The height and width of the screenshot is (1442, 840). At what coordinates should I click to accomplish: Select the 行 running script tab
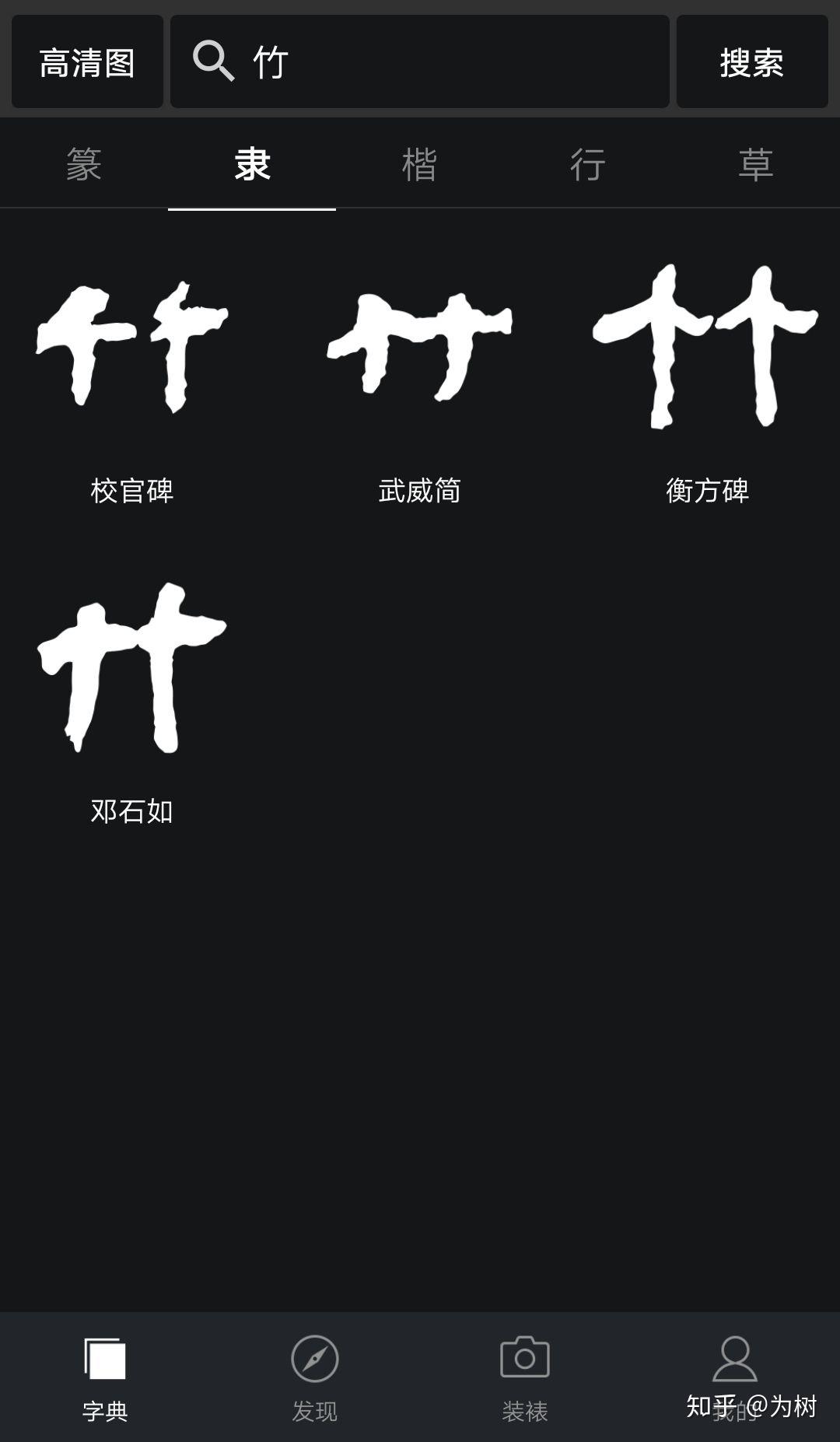(x=587, y=165)
